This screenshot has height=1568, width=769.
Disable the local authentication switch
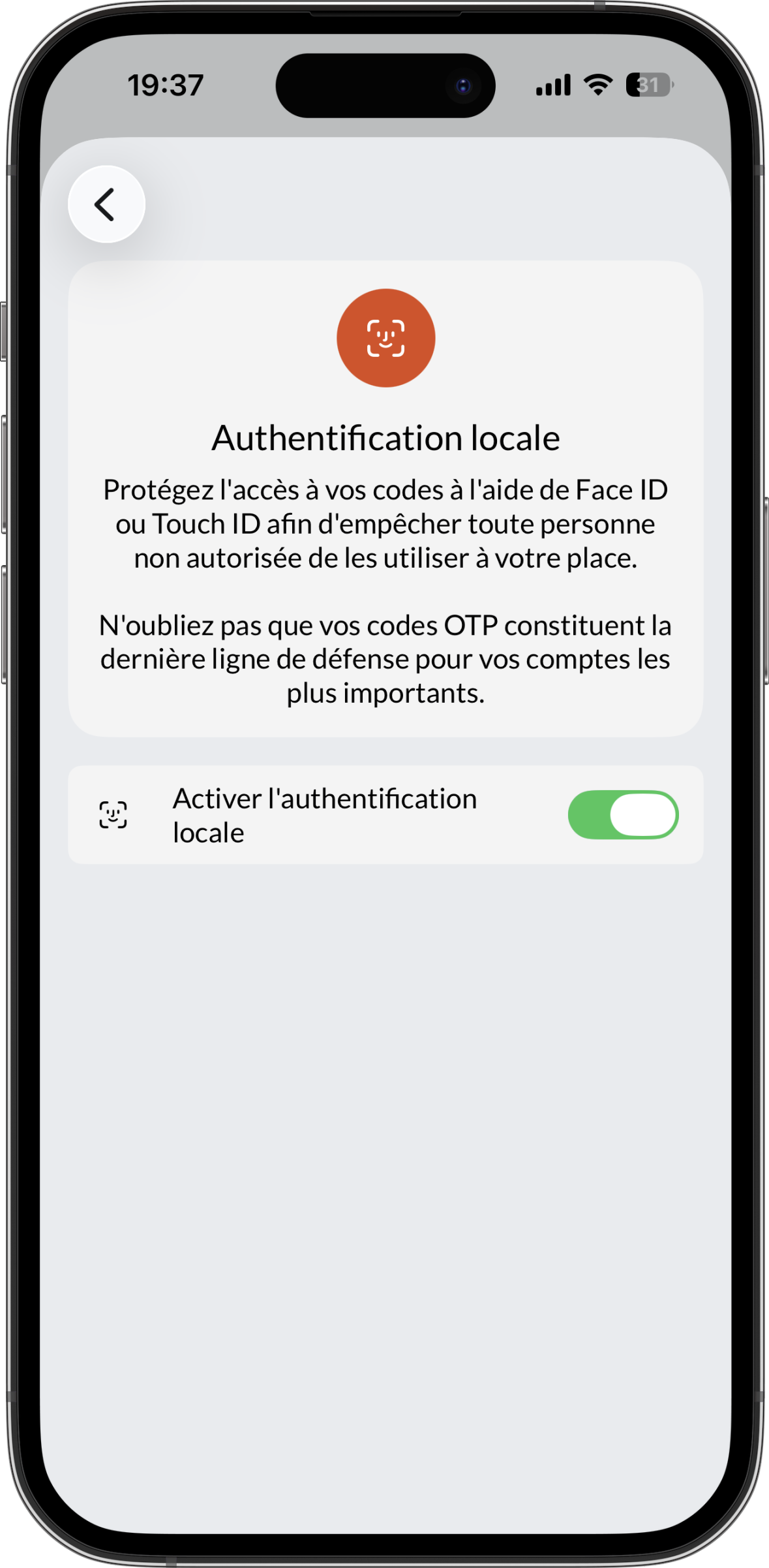[x=622, y=814]
